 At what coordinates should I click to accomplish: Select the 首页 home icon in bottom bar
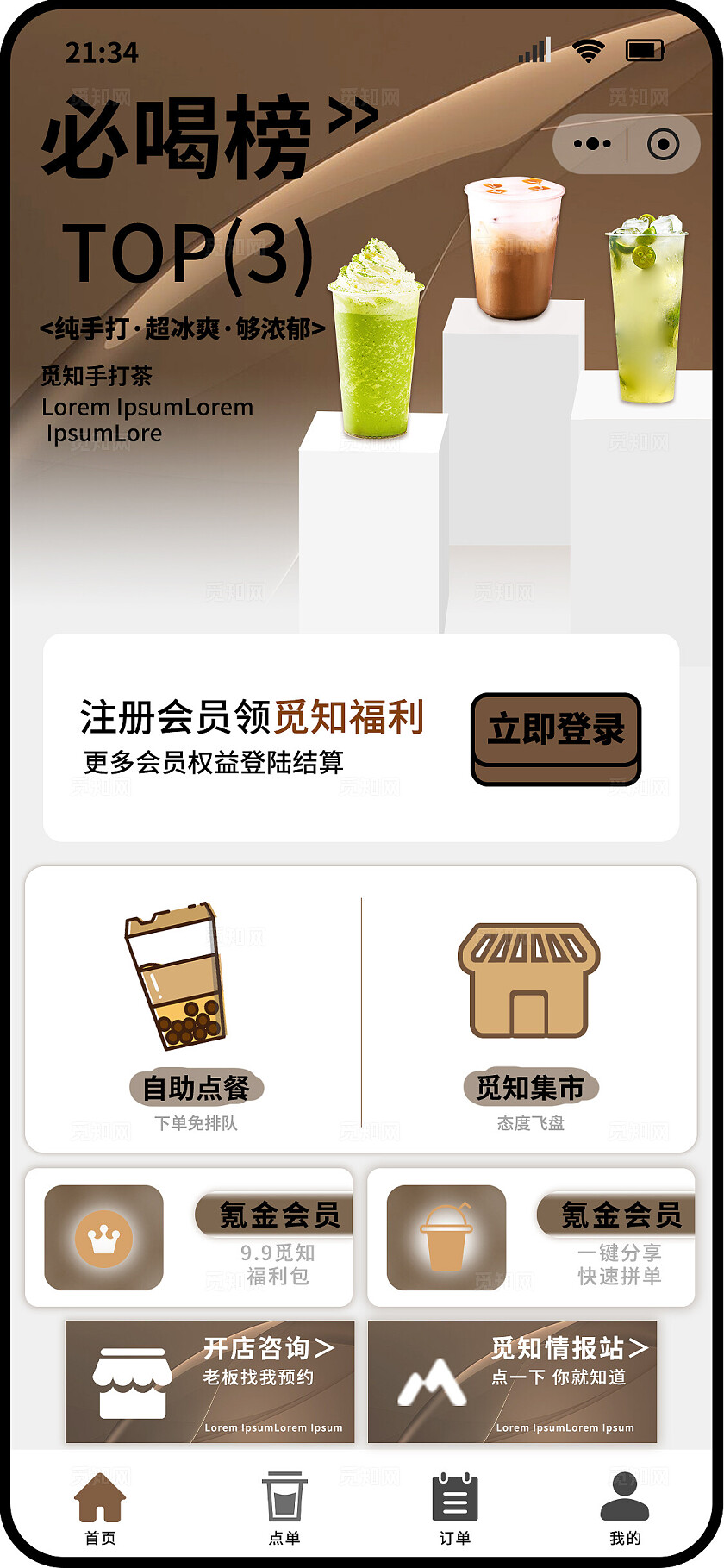(102, 1497)
